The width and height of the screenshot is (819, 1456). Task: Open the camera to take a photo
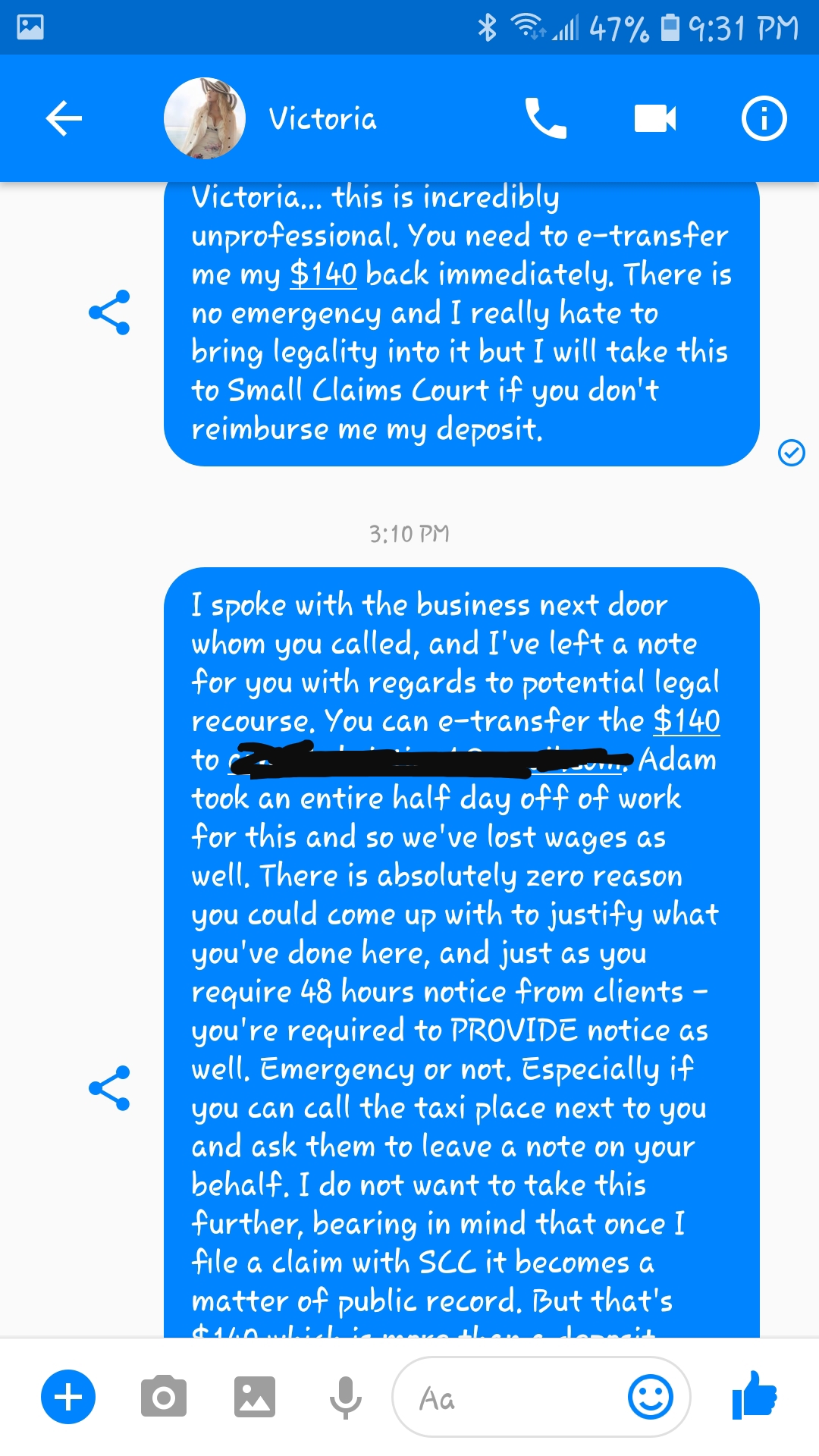[x=164, y=1397]
